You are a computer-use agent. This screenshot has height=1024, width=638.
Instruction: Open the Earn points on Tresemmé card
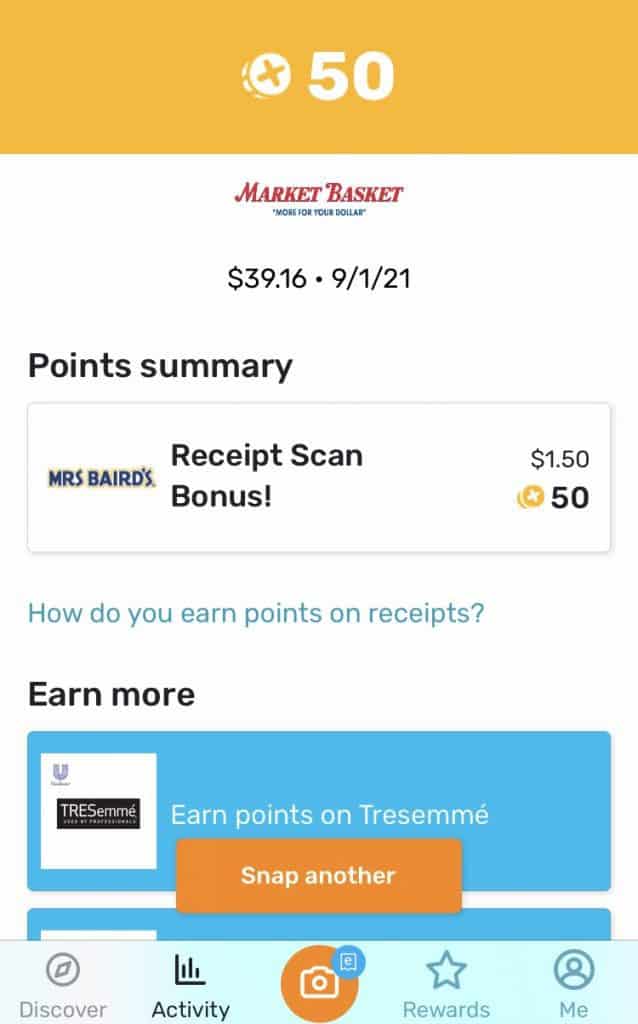[319, 811]
